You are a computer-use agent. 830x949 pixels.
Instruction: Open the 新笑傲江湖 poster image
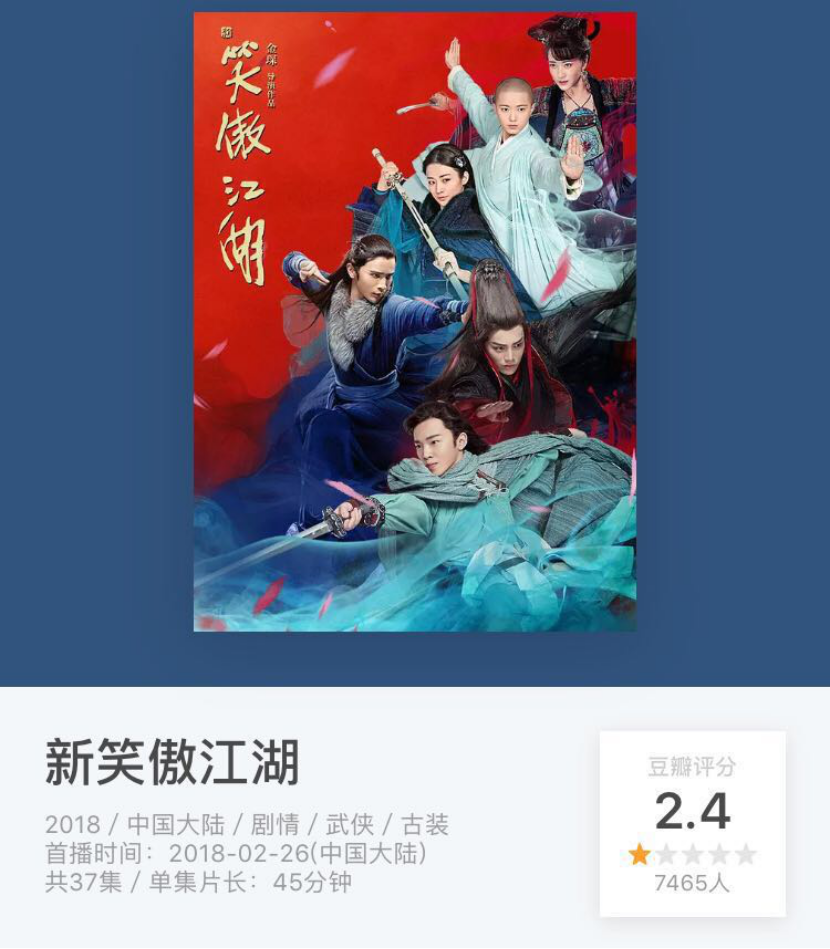pos(414,322)
